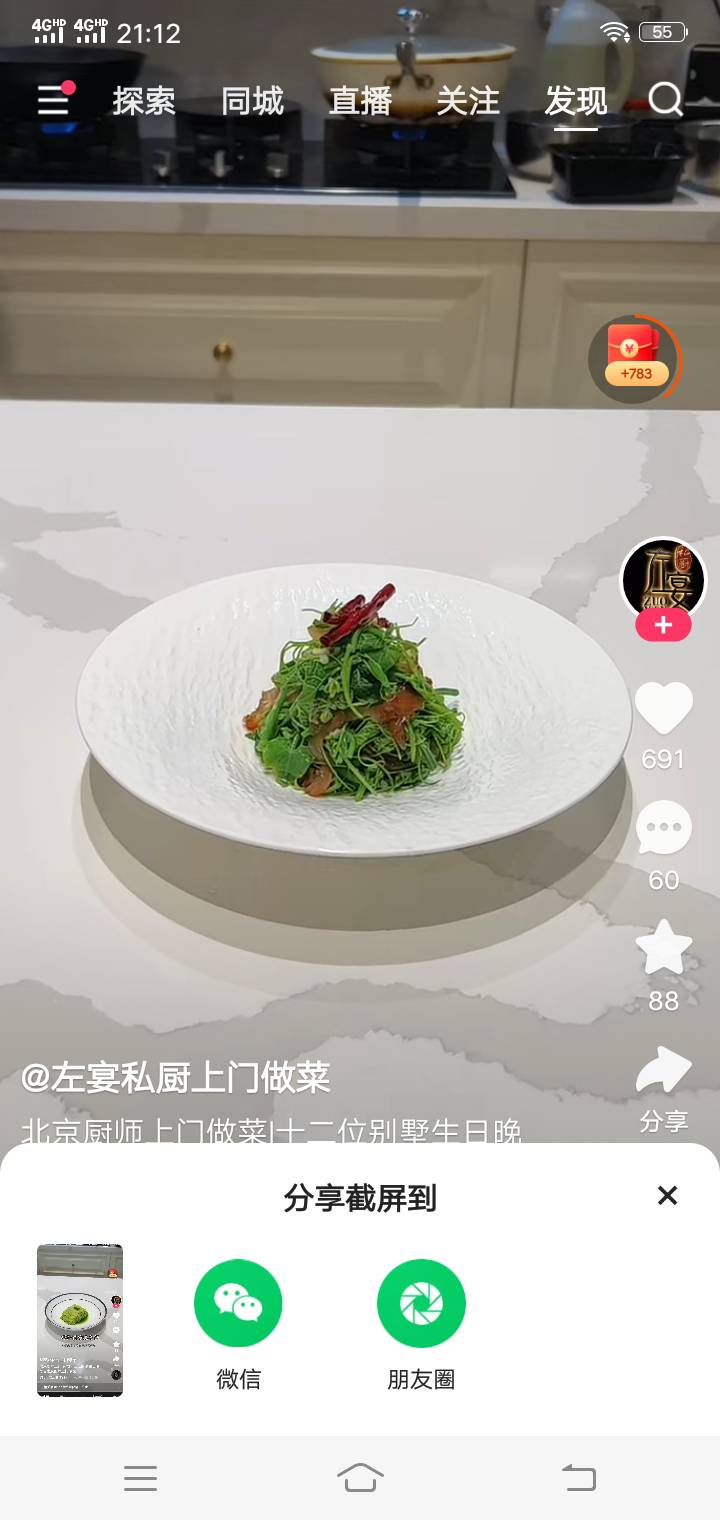Switch to the 同城 tab
This screenshot has width=720, height=1520.
(x=252, y=101)
